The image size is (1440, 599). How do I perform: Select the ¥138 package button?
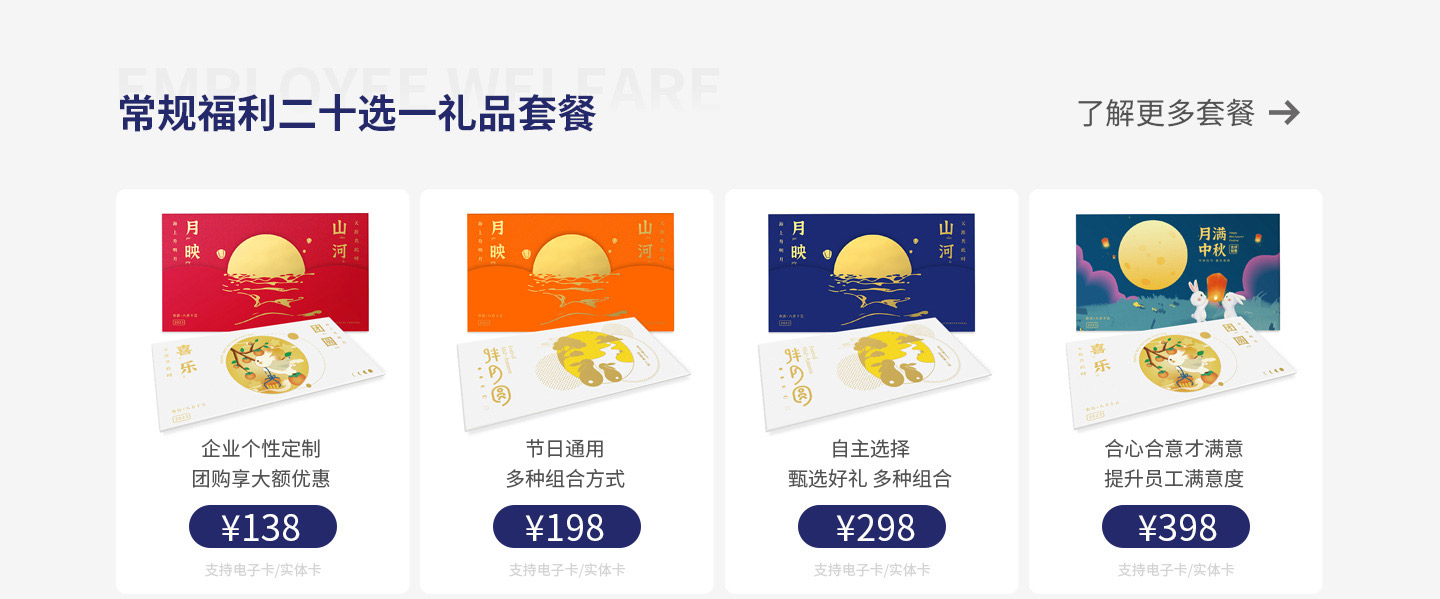[262, 527]
